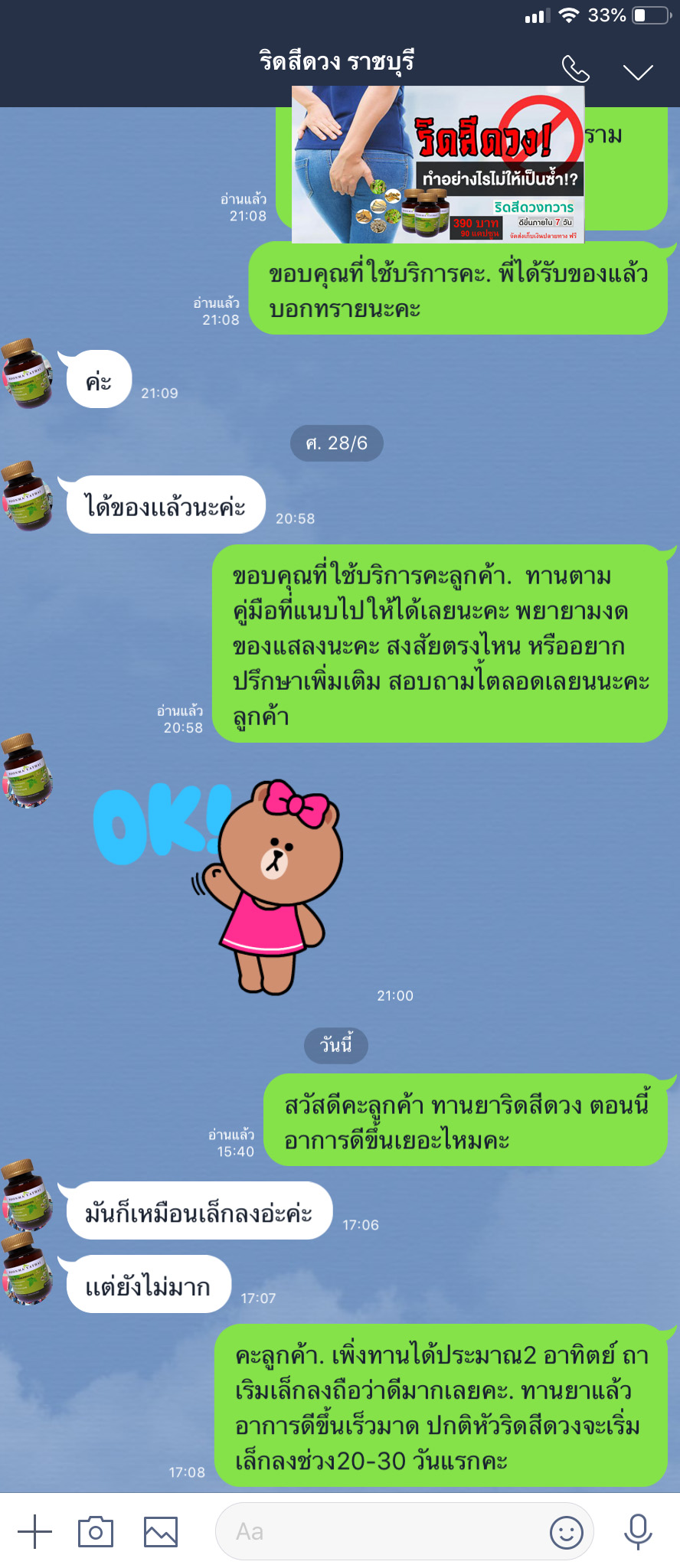The image size is (680, 1568).
Task: Open the plus attachment menu
Action: click(35, 1531)
